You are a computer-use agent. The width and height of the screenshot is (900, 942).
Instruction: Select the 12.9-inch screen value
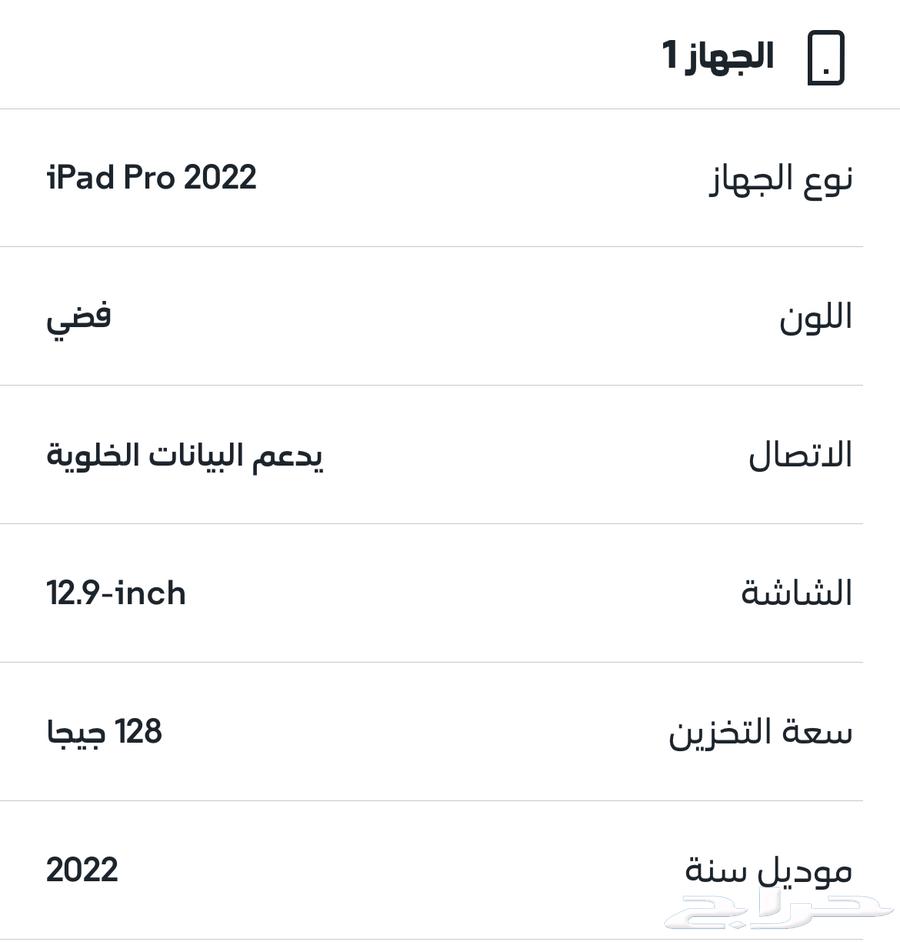tap(116, 594)
